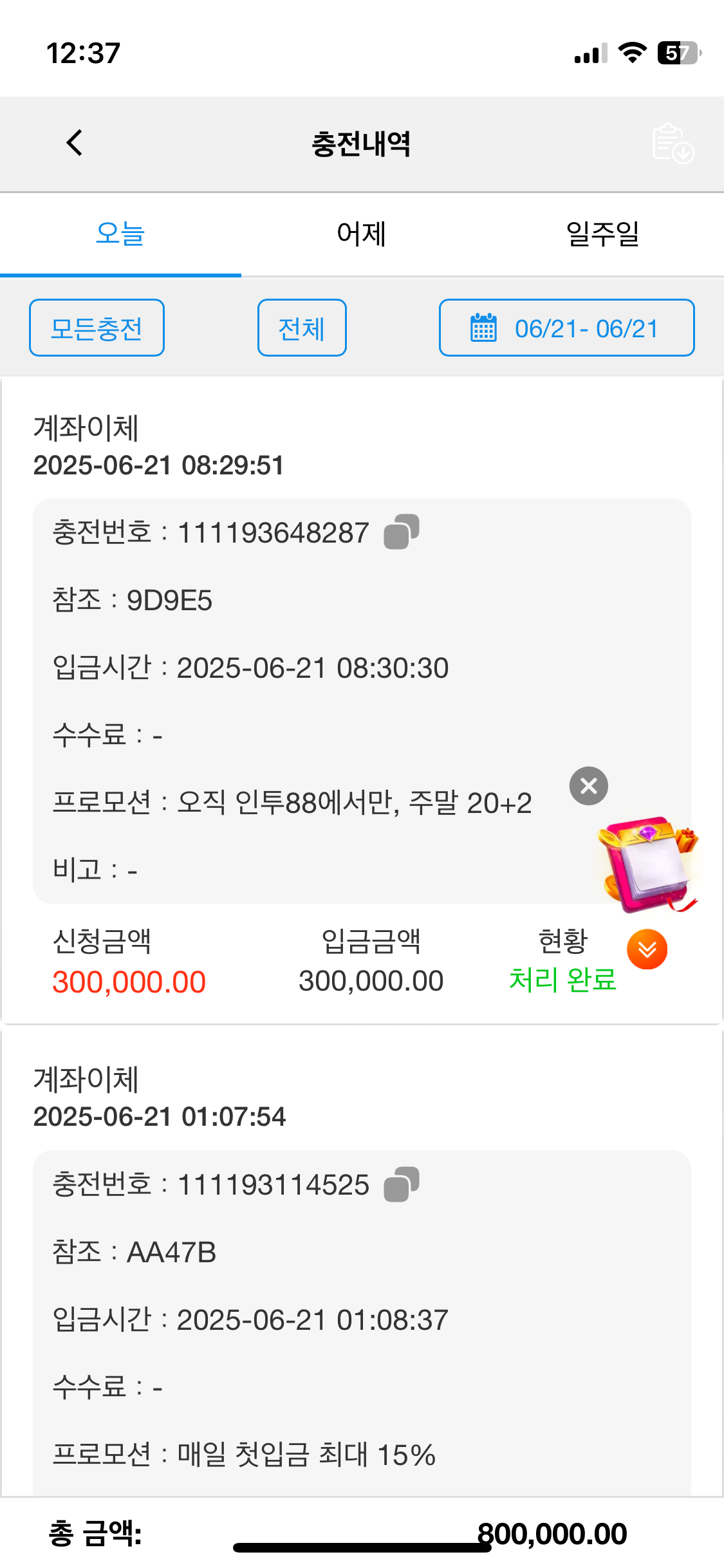The image size is (724, 1568).
Task: Switch to the 오늘 tab
Action: tap(120, 234)
